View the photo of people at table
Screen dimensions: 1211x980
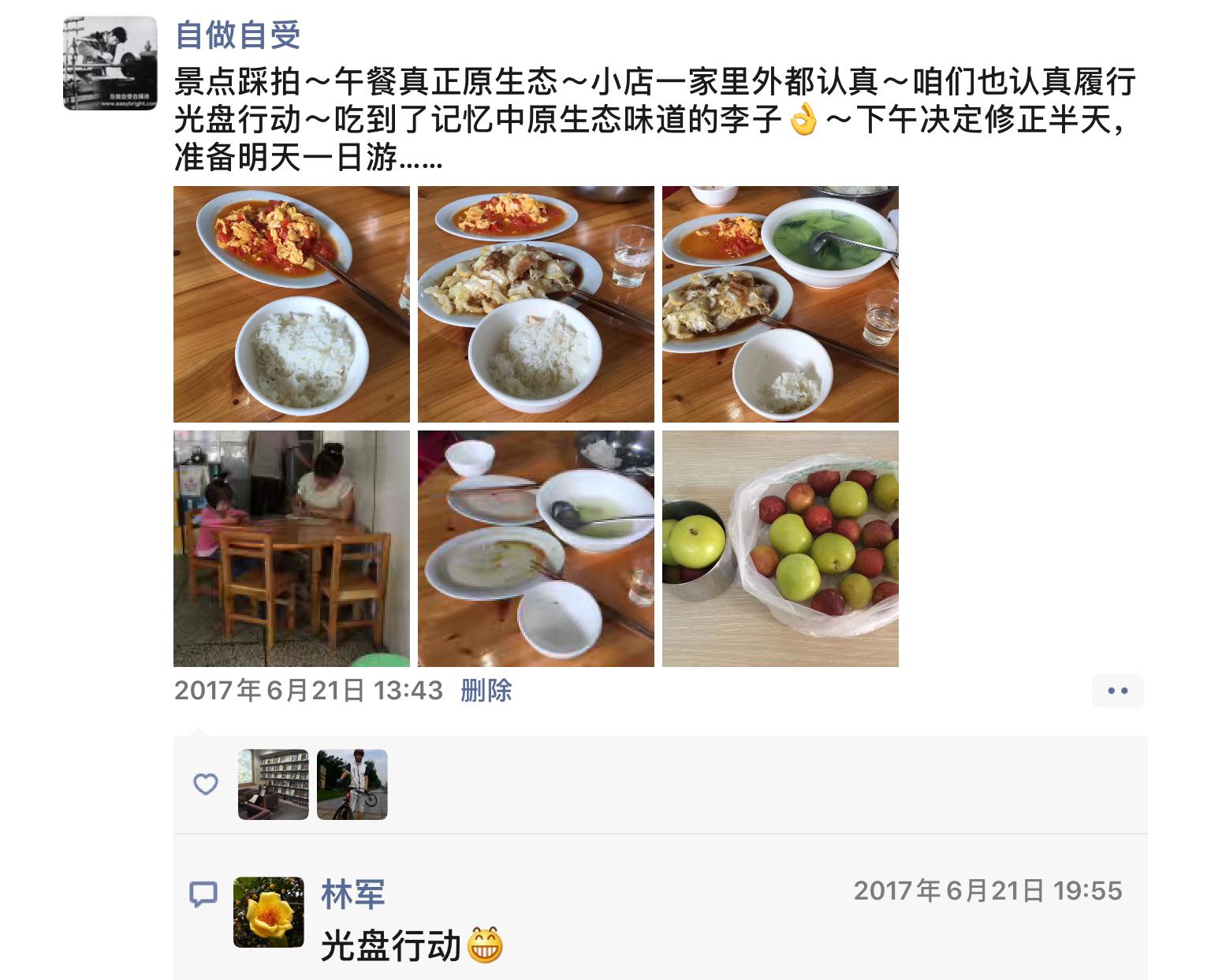[x=292, y=548]
